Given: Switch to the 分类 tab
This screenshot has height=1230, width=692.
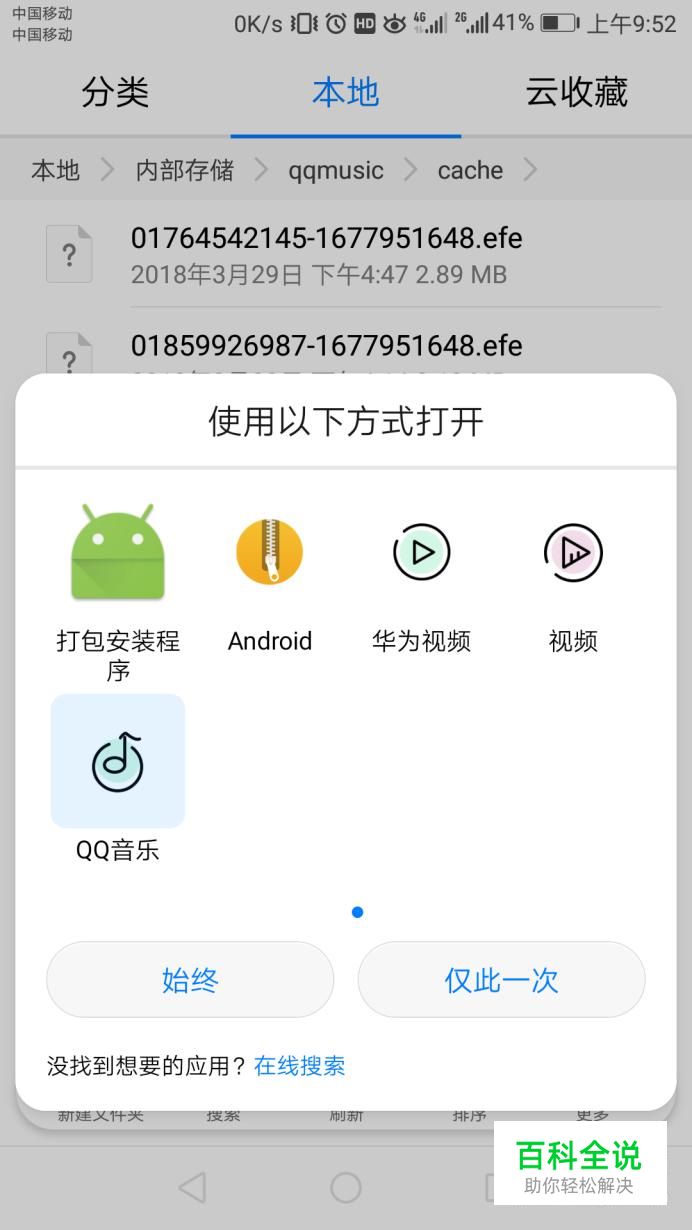Looking at the screenshot, I should (x=115, y=92).
